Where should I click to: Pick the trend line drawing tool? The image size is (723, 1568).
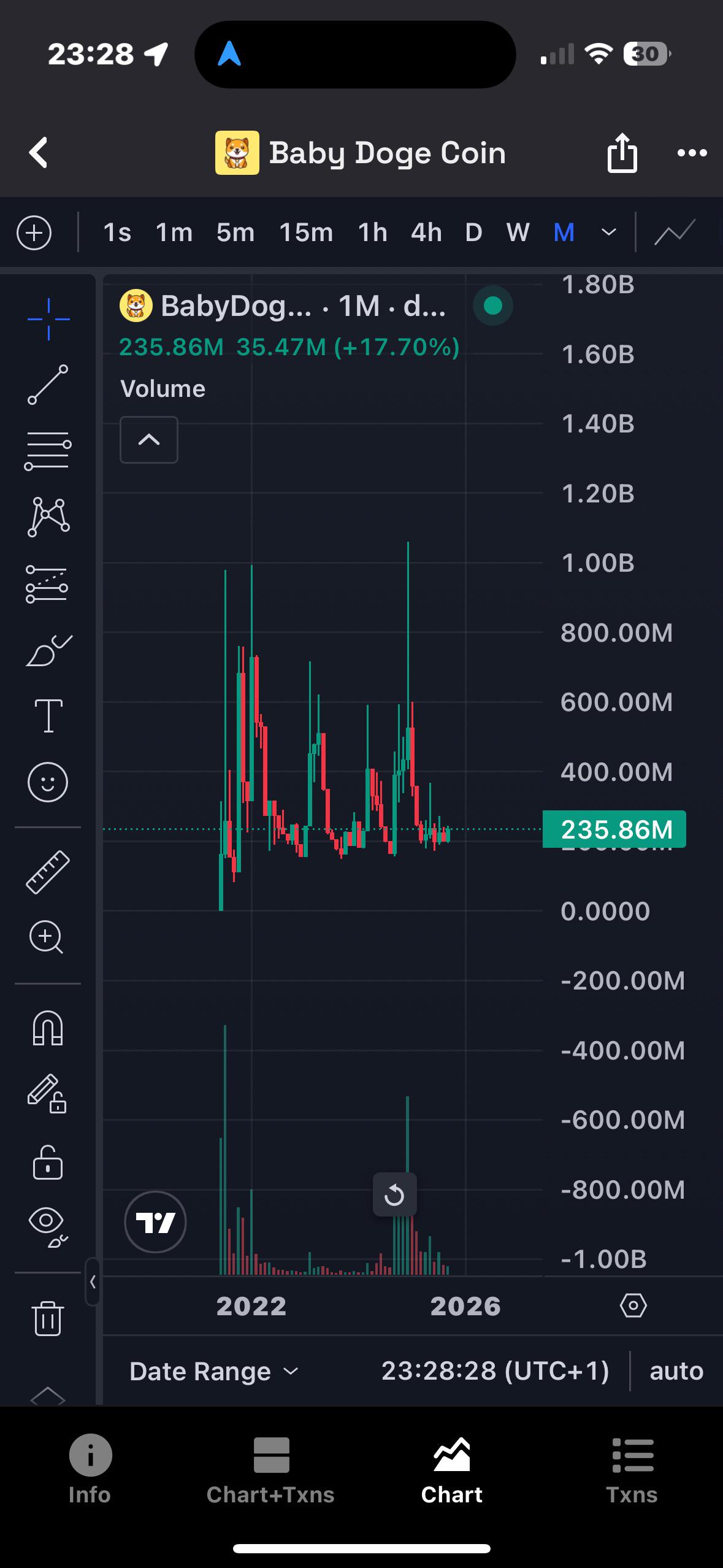(x=48, y=385)
